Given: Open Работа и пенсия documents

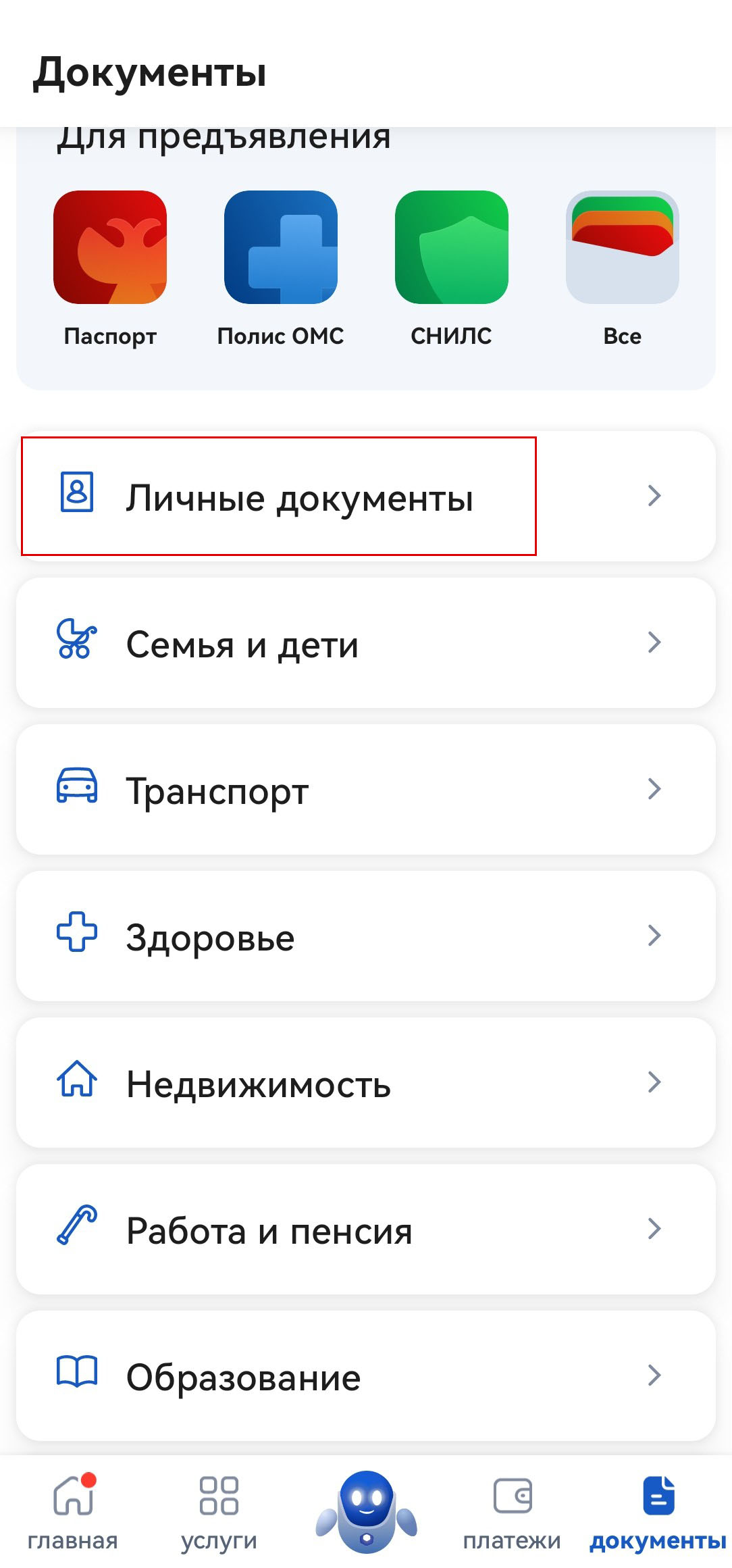Looking at the screenshot, I should (365, 1230).
